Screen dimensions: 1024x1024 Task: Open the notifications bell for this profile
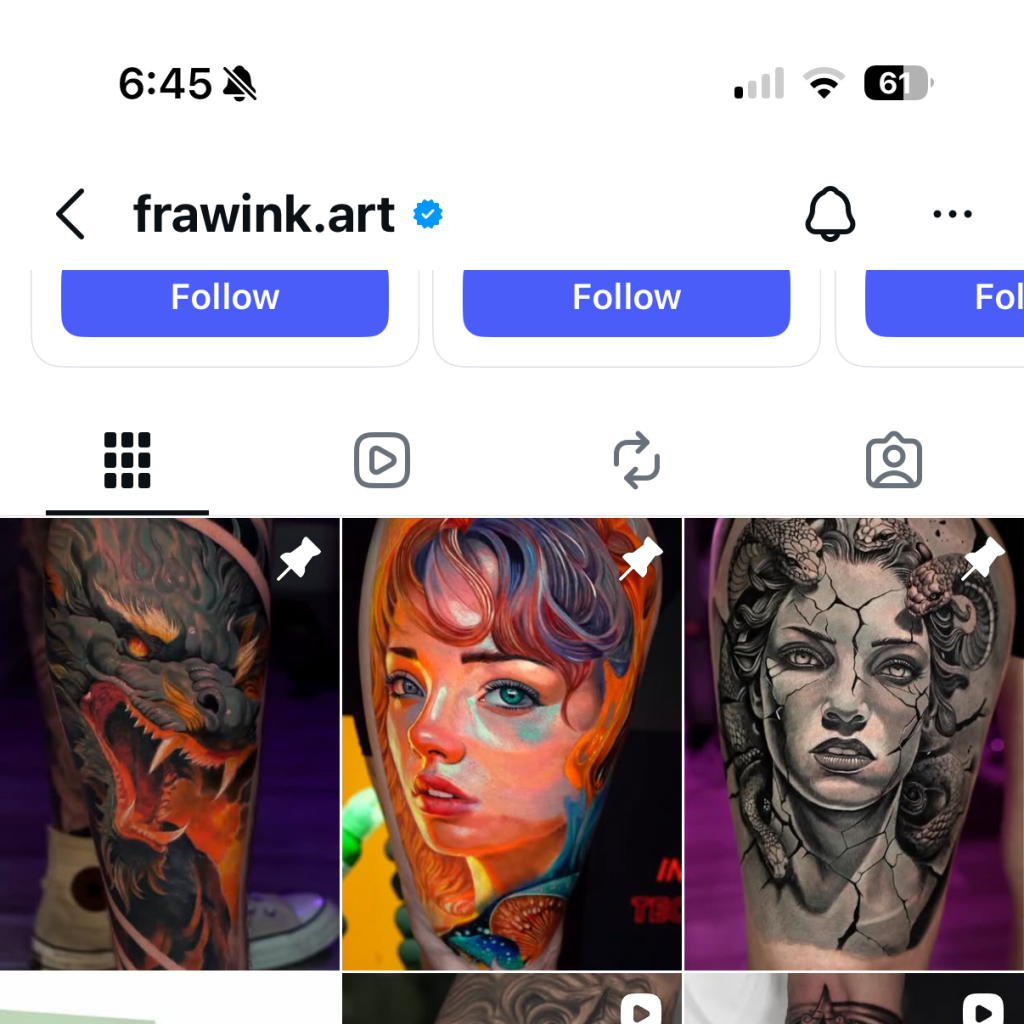[x=830, y=213]
